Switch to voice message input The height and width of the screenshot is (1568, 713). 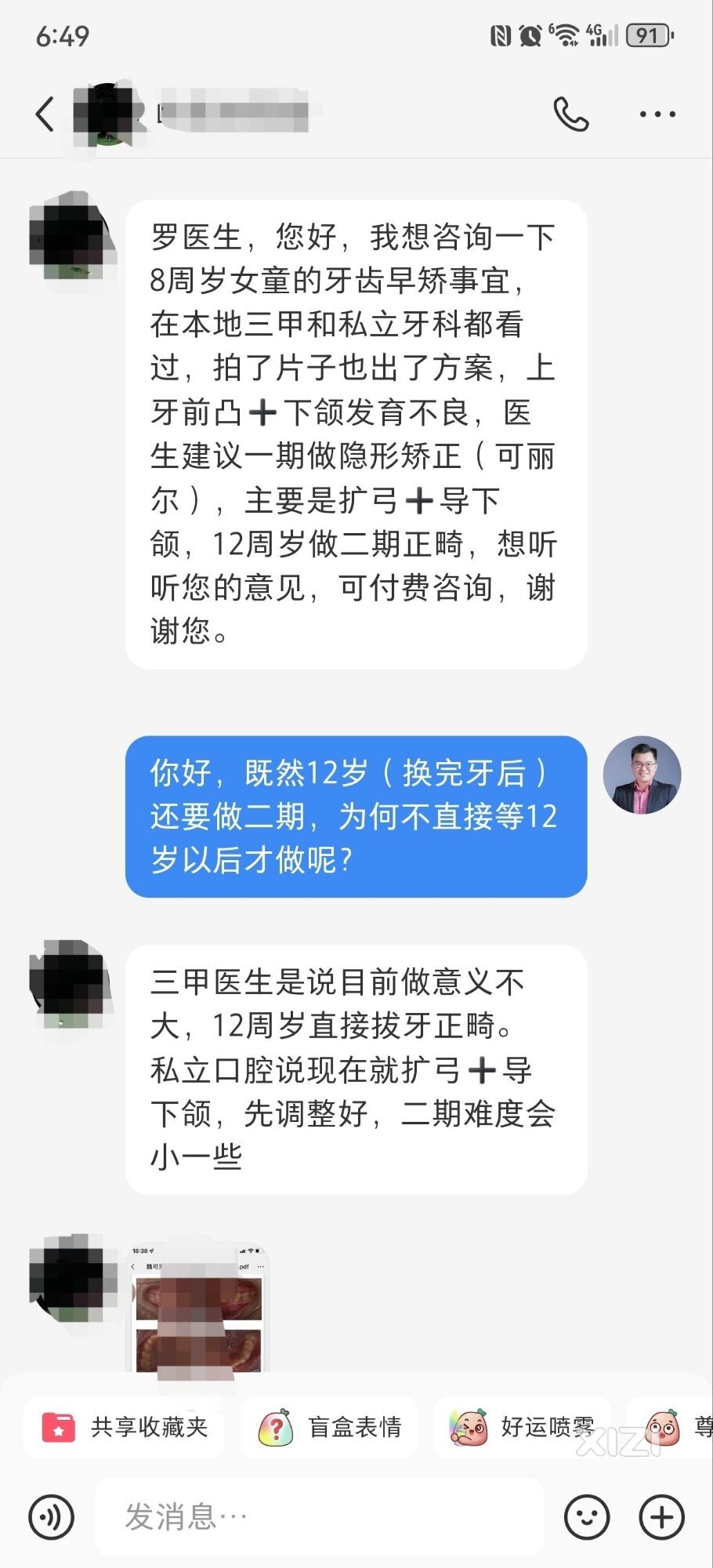pos(52,1517)
